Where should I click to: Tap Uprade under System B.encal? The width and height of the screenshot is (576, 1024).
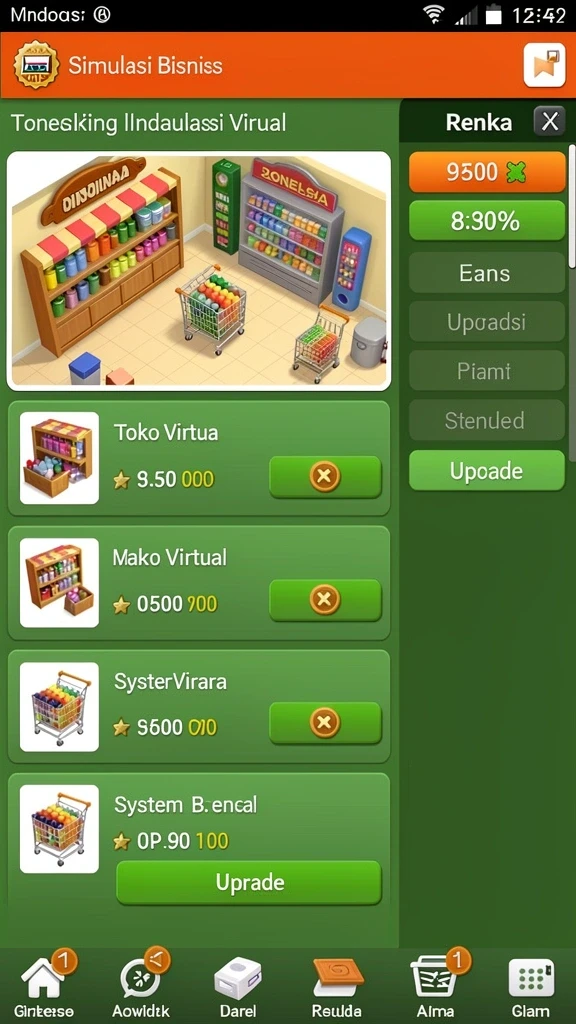(x=249, y=882)
